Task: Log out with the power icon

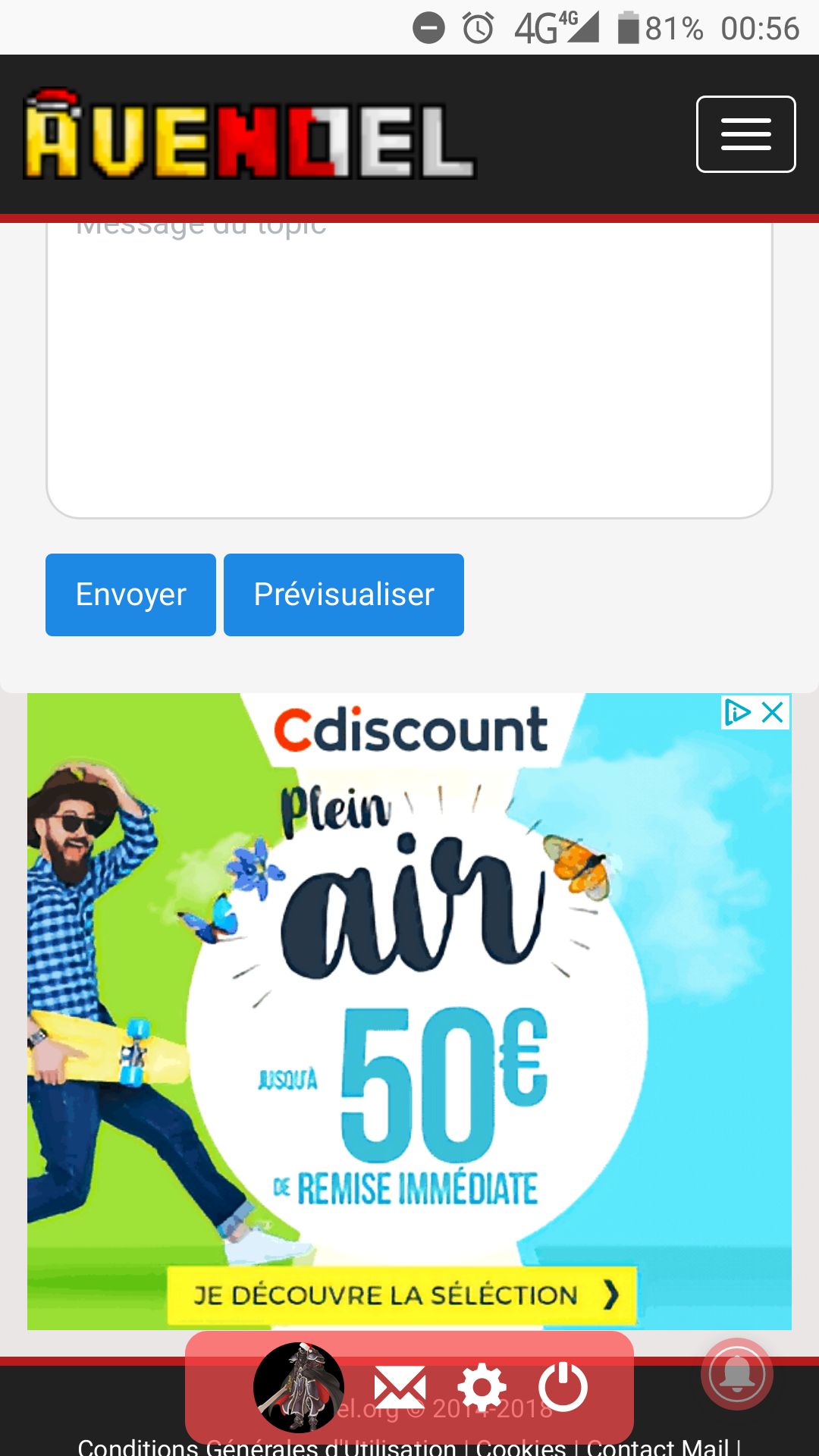Action: click(x=563, y=1388)
